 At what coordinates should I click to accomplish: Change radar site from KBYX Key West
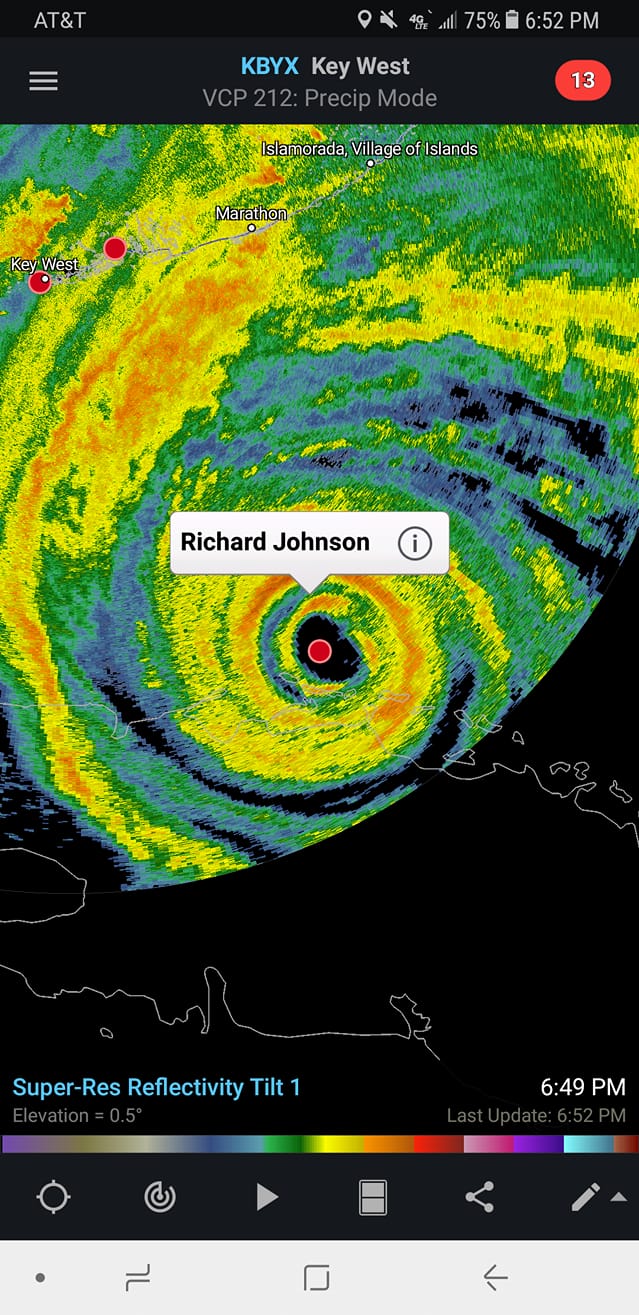pyautogui.click(x=325, y=67)
